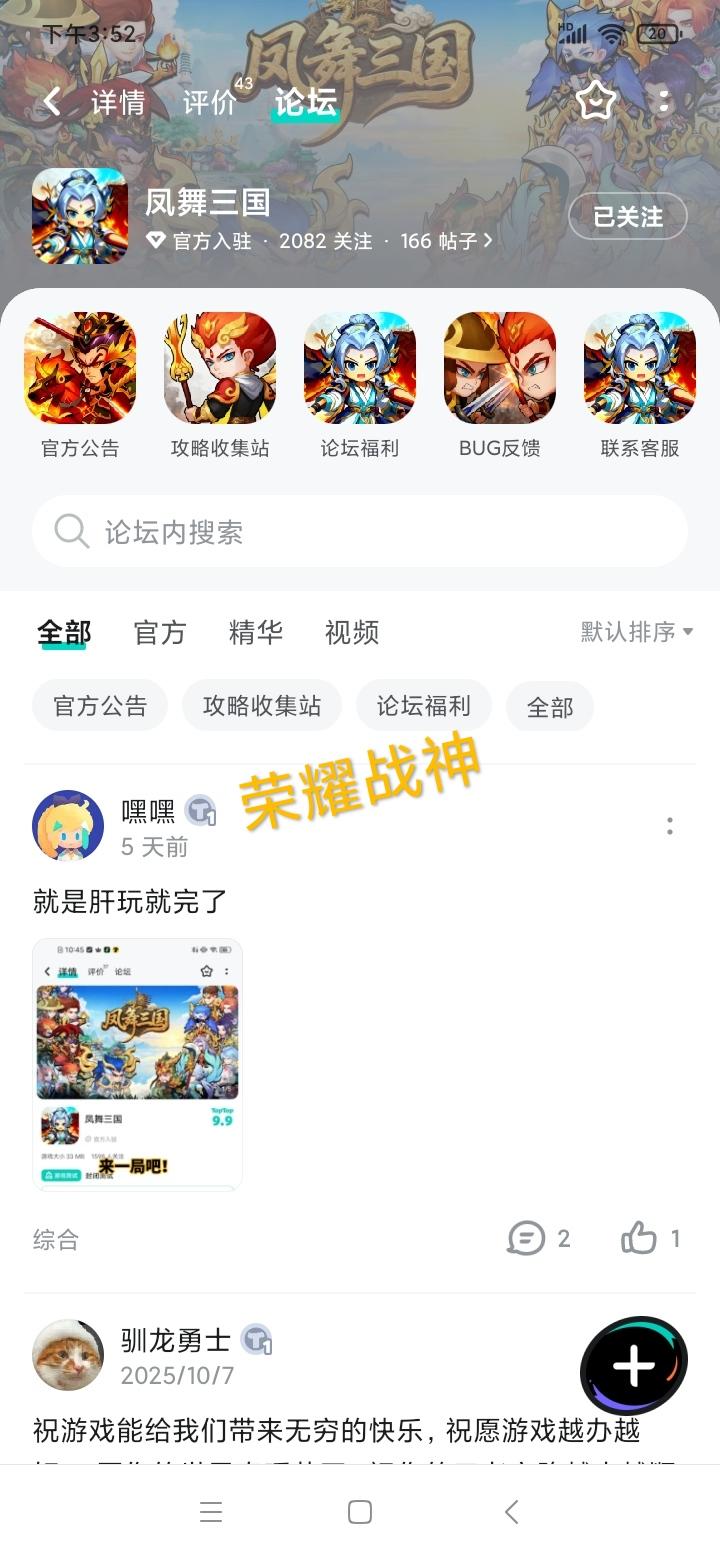Image resolution: width=720 pixels, height=1560 pixels.
Task: Open the 联系客服 shortcut icon
Action: (639, 367)
